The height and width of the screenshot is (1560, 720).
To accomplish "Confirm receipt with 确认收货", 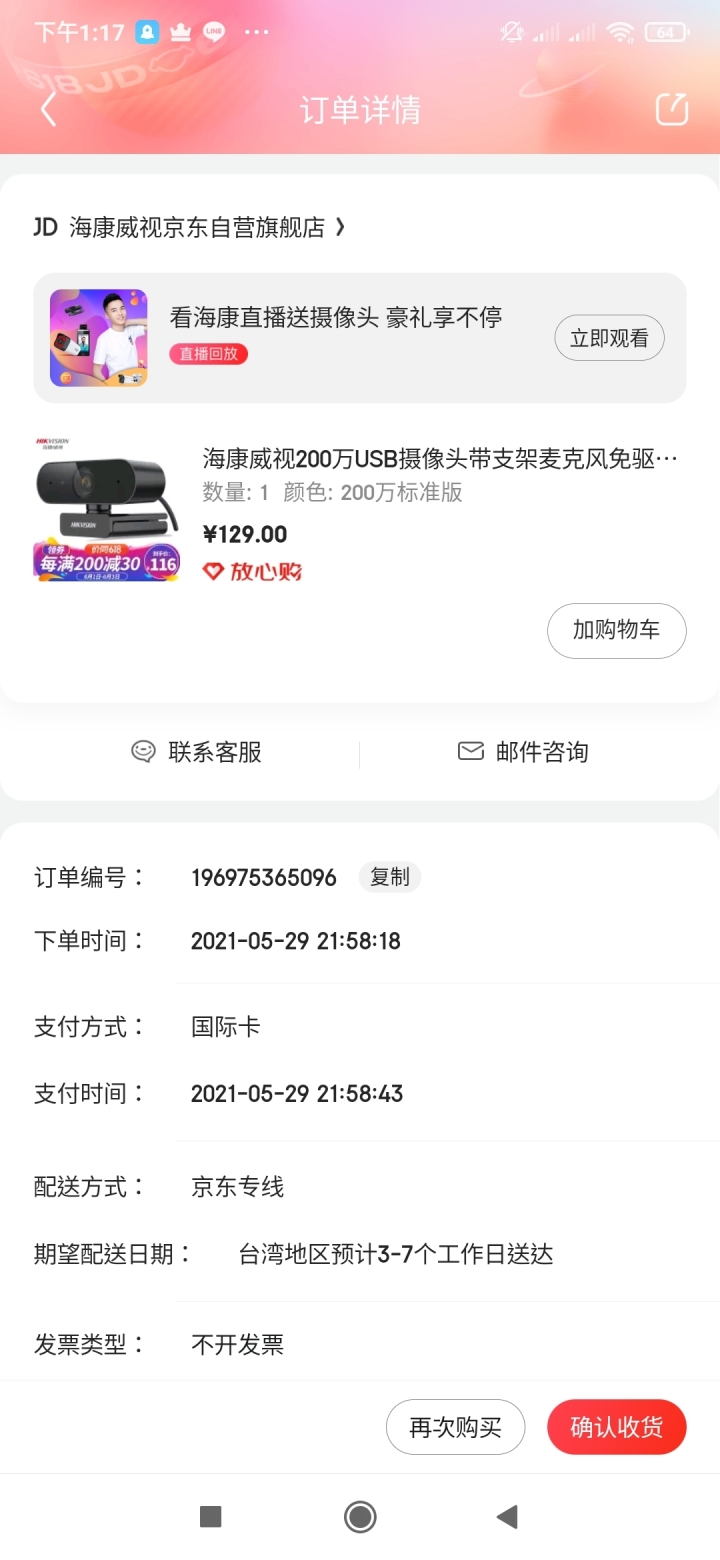I will pos(616,1427).
